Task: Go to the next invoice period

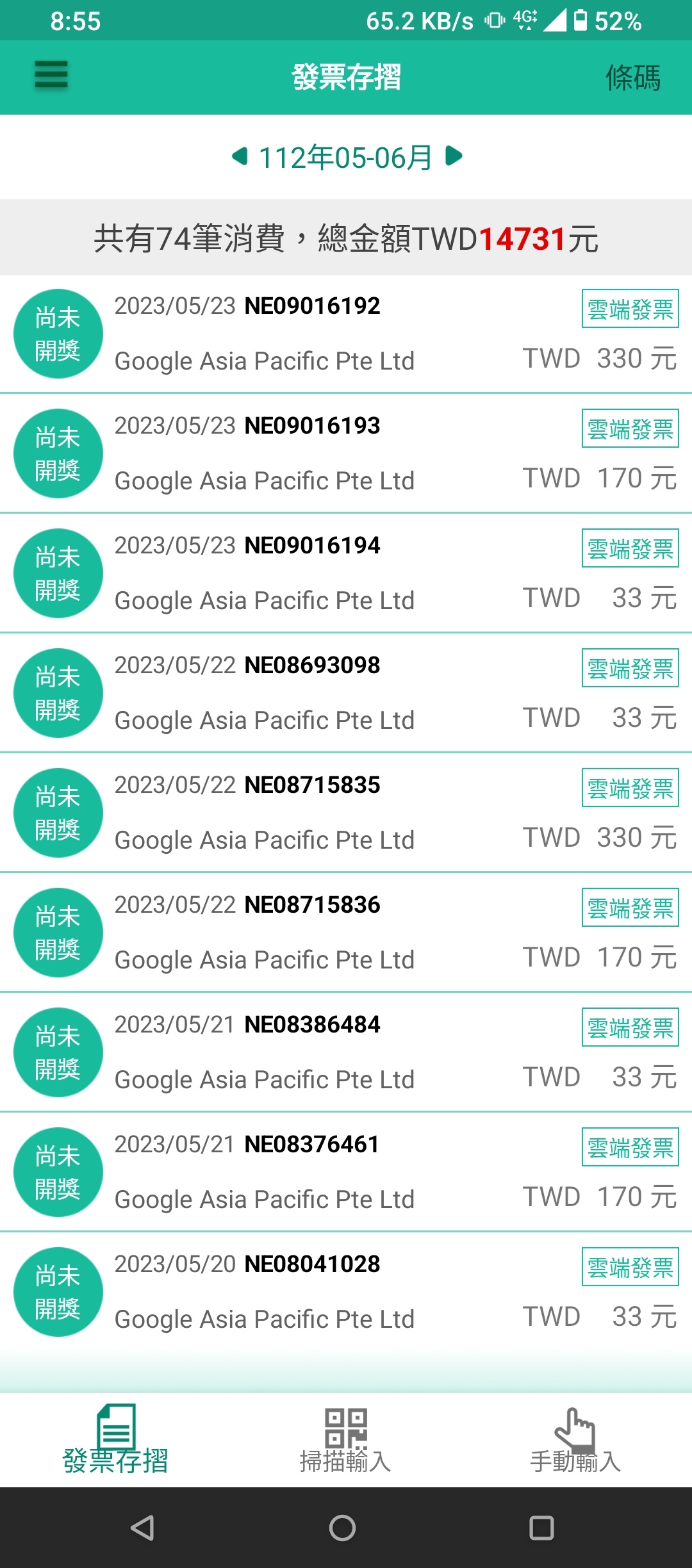Action: (454, 156)
